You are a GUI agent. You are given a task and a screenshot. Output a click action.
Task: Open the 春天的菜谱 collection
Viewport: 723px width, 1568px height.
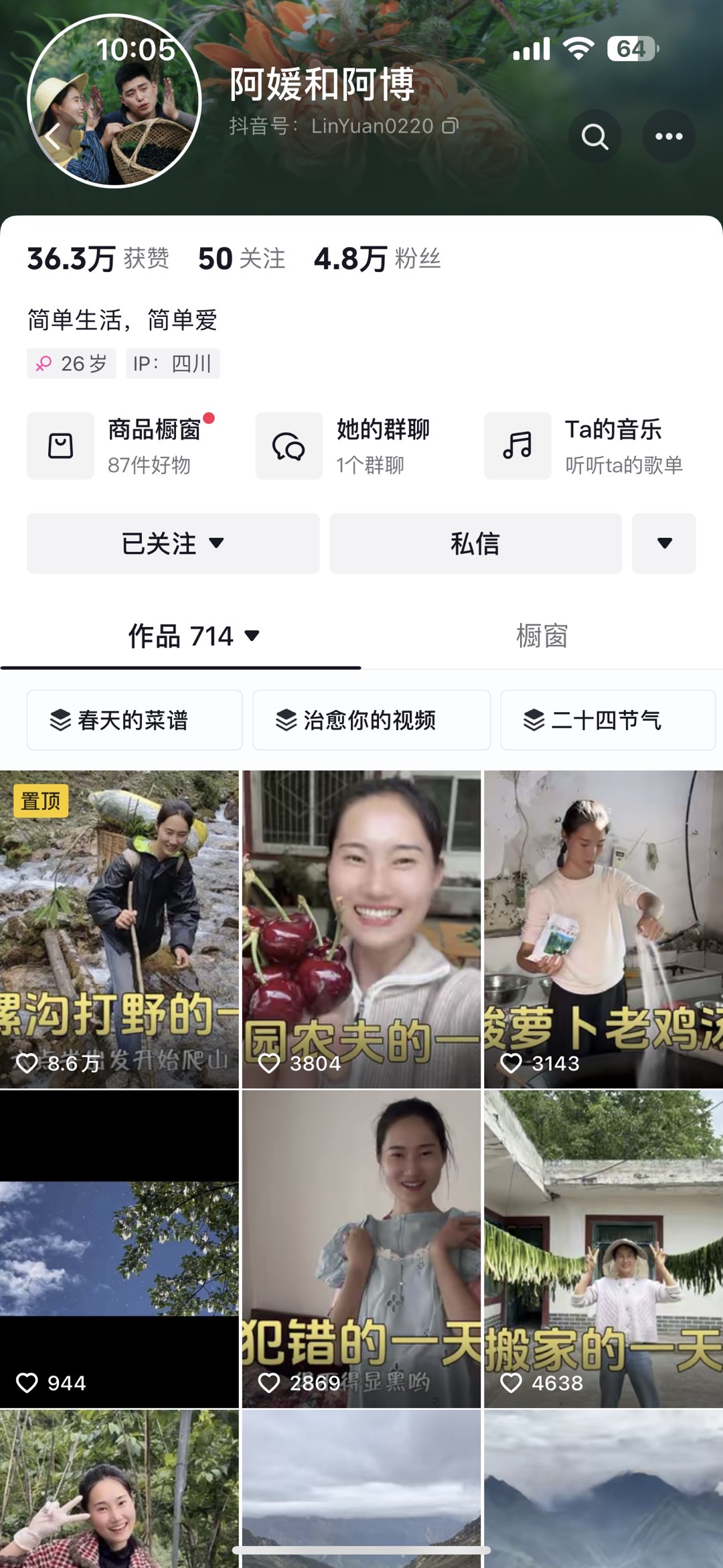tap(134, 720)
